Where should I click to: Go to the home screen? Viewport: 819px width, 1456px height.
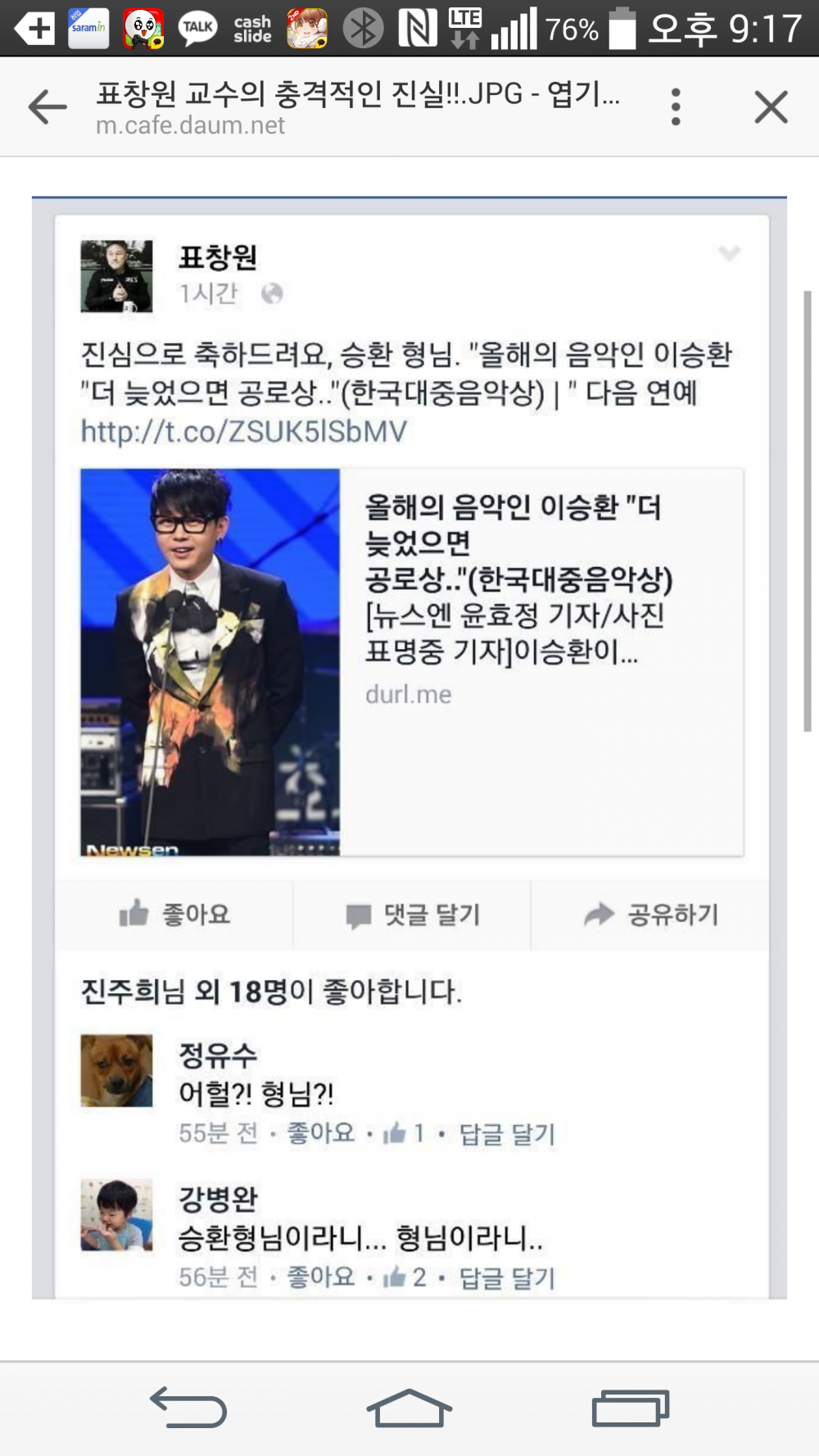[409, 1408]
